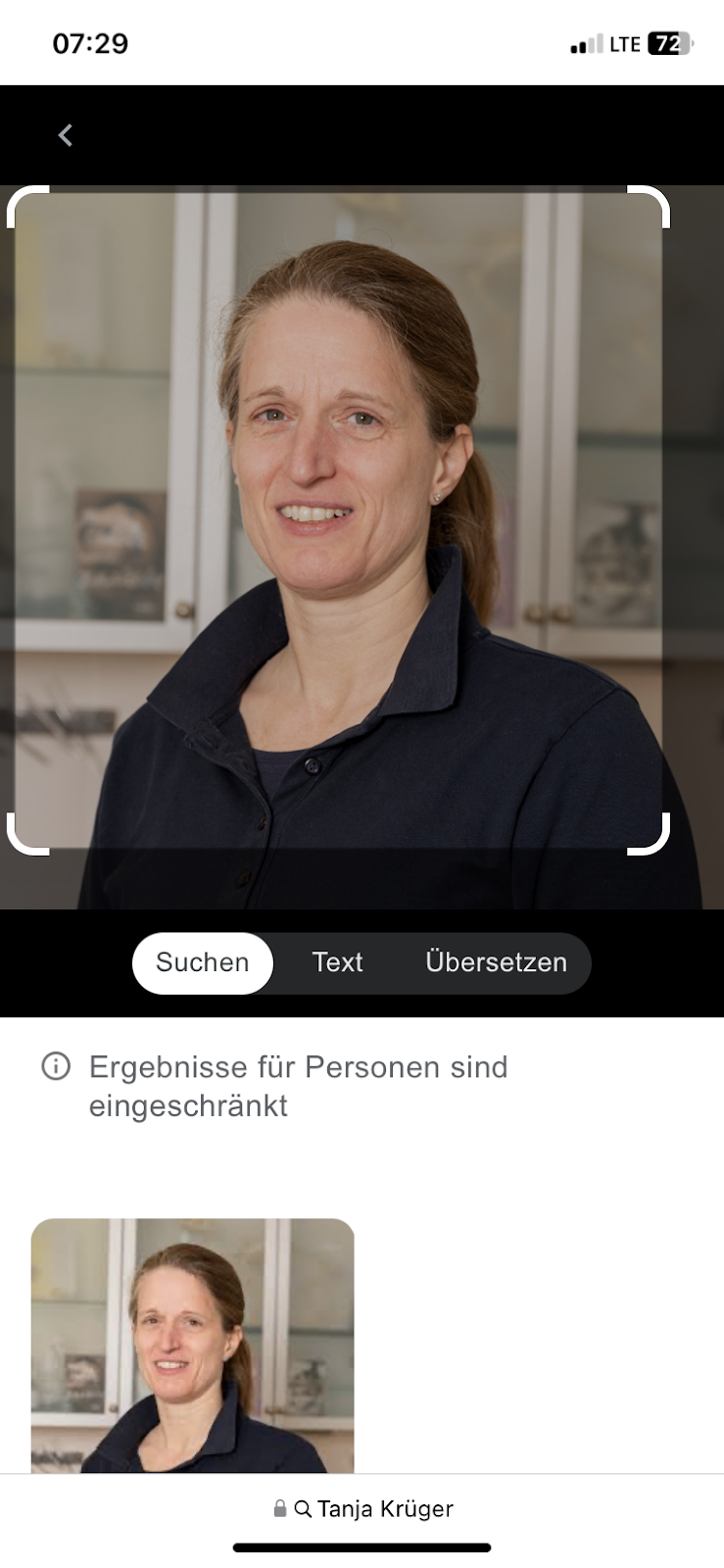Open the info icon about restricted person results
This screenshot has width=724, height=1568.
point(56,1066)
